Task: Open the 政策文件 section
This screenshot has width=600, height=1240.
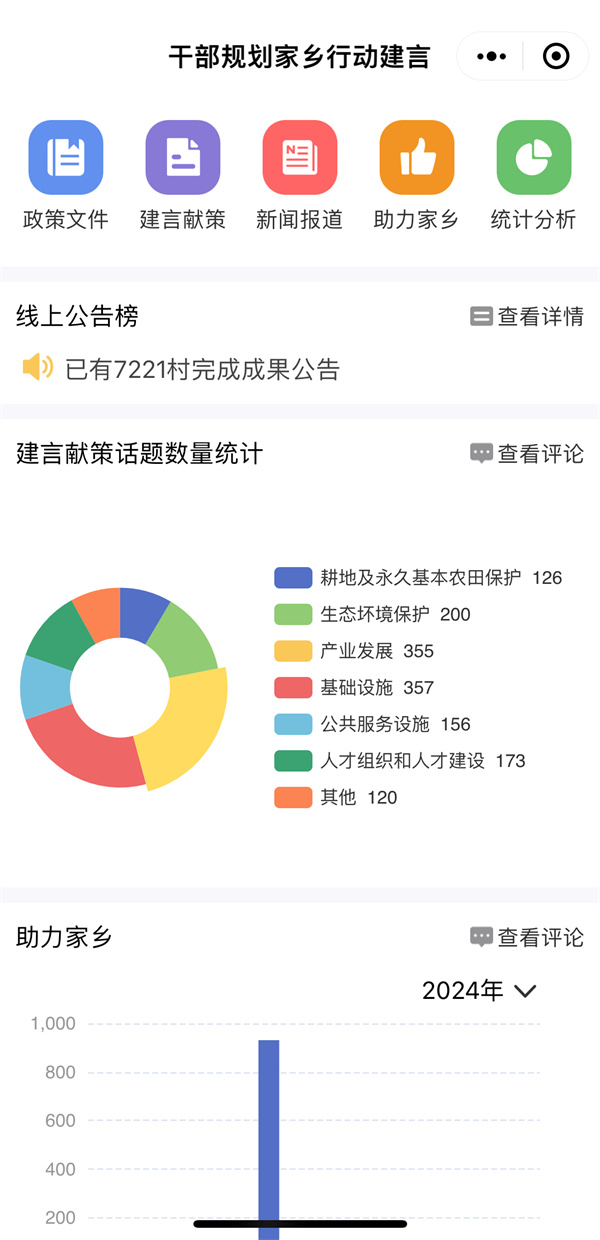Action: pyautogui.click(x=66, y=158)
